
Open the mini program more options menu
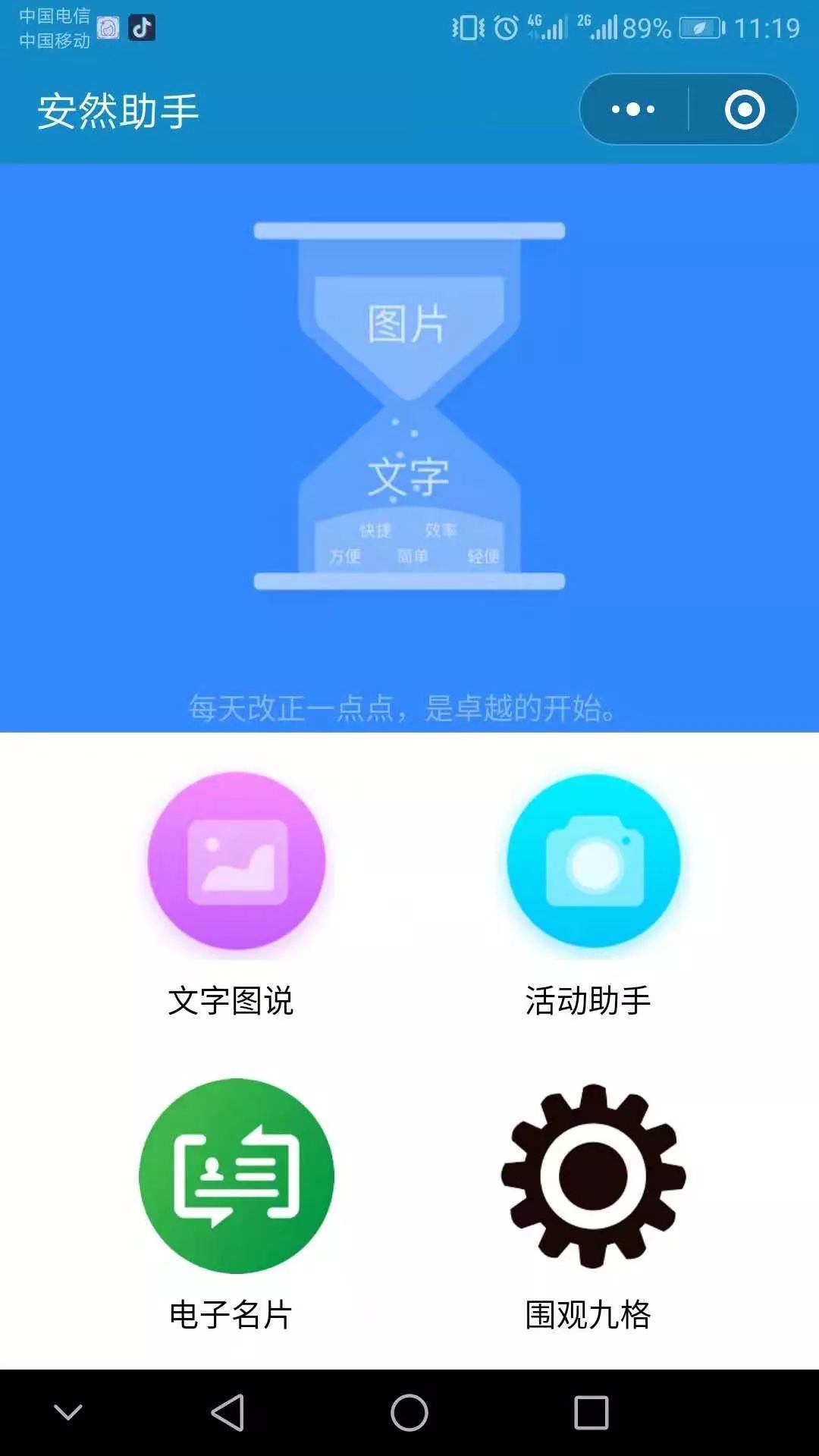coord(633,110)
